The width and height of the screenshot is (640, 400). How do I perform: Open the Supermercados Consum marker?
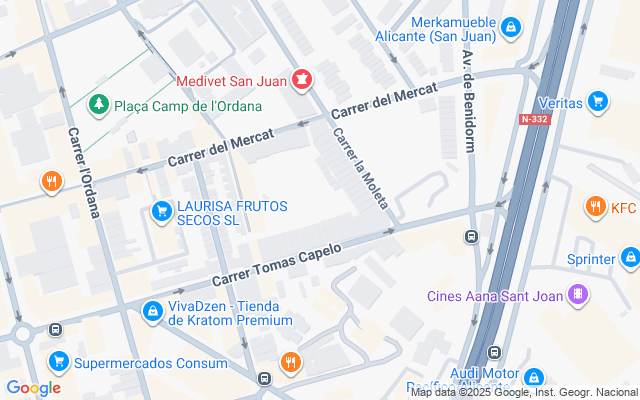tap(59, 362)
